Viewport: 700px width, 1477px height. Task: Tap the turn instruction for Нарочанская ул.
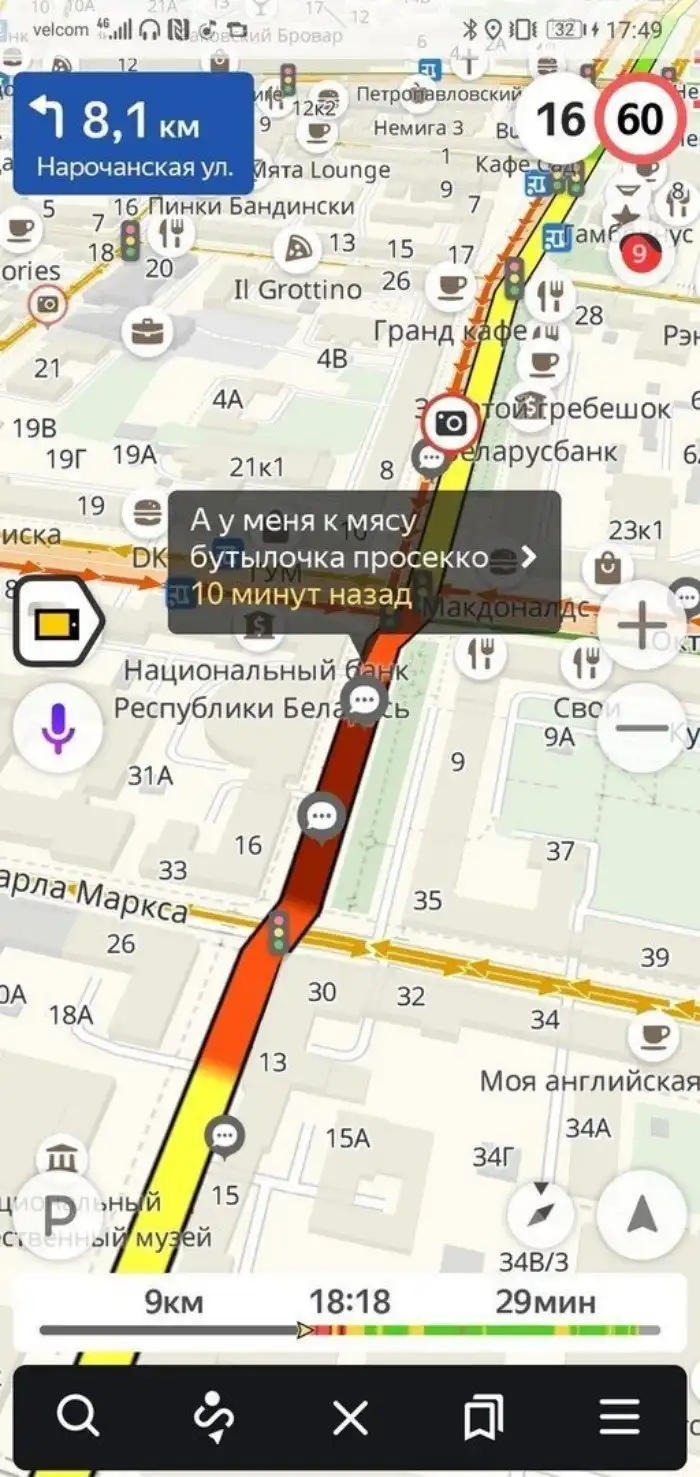point(133,132)
